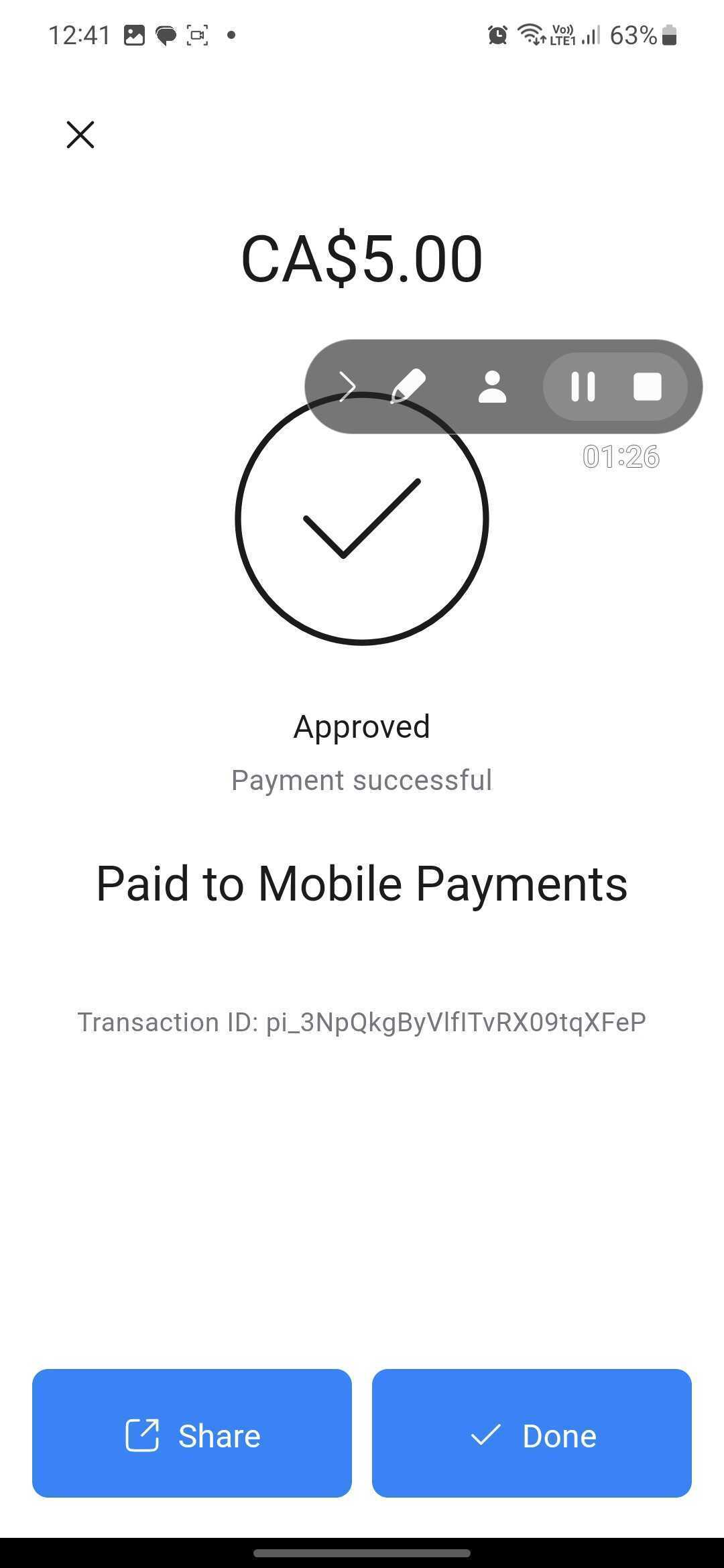
Task: Close the payment confirmation screen
Action: click(80, 135)
